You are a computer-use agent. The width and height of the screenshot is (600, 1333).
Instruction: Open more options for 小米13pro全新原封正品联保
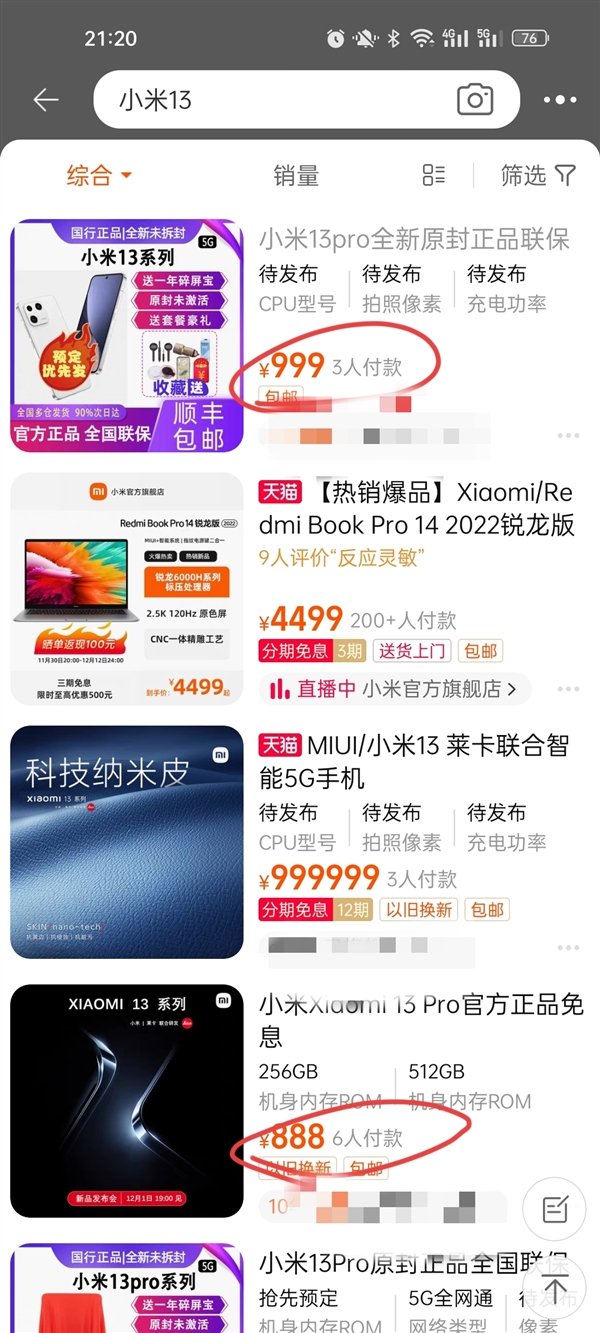[x=569, y=437]
